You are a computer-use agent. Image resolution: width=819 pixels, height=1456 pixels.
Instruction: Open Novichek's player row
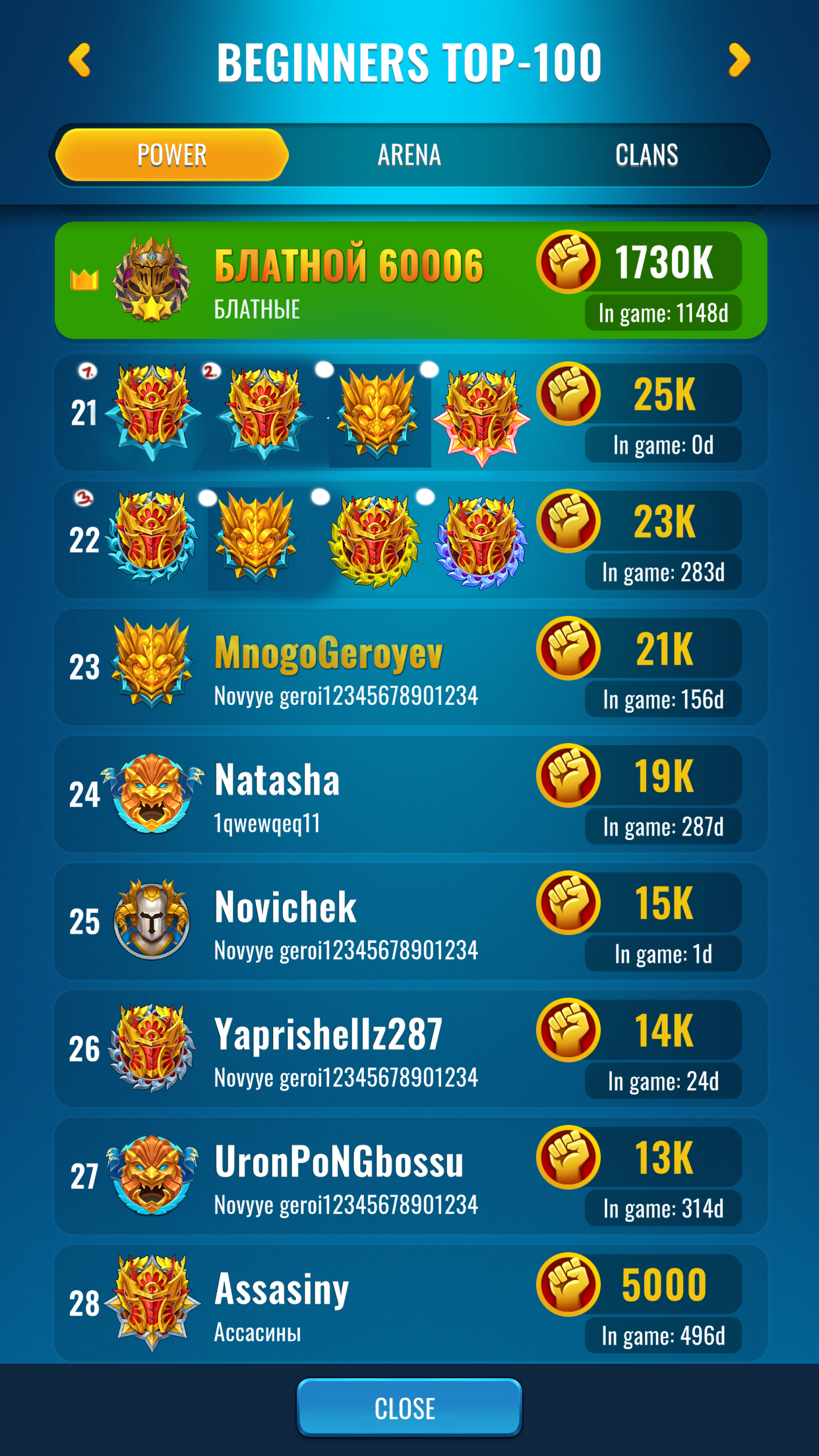point(410,922)
